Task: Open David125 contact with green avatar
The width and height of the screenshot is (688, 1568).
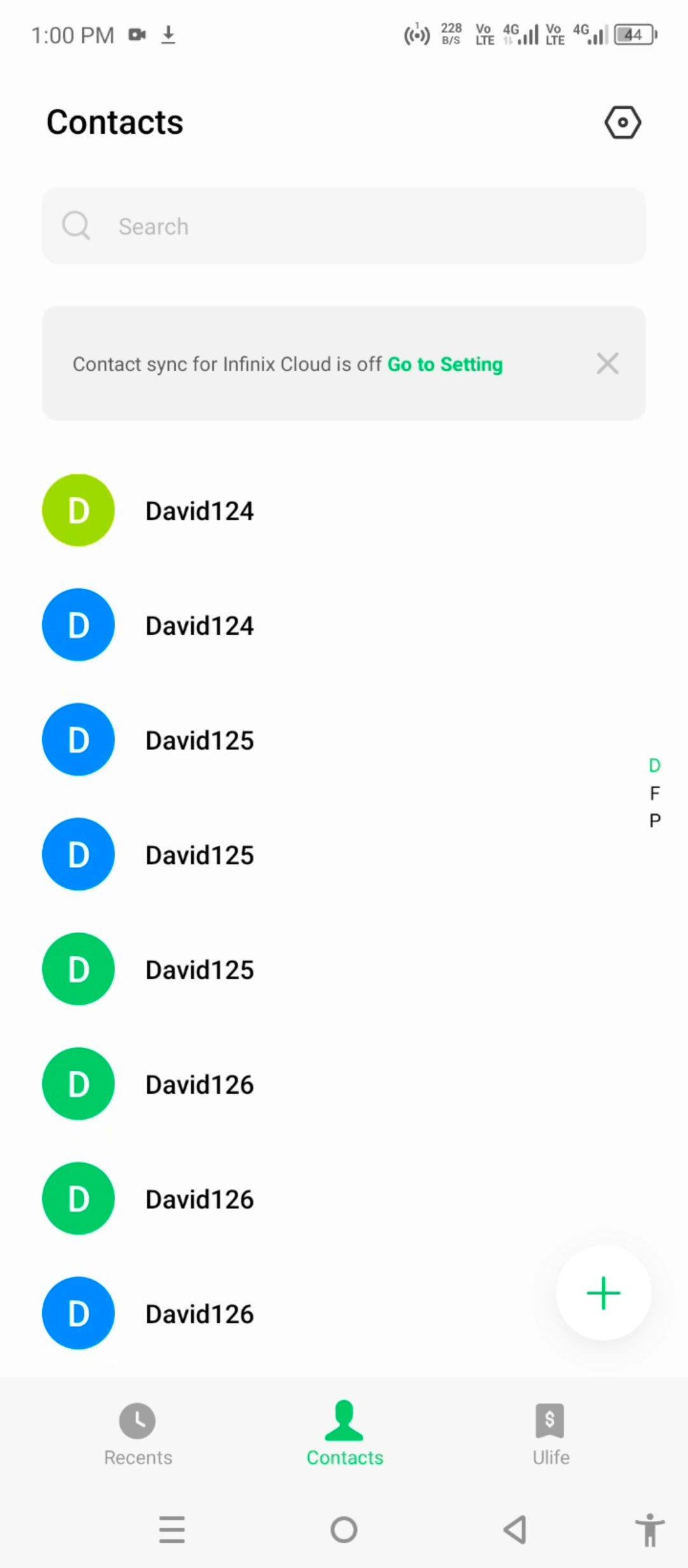Action: pos(344,969)
